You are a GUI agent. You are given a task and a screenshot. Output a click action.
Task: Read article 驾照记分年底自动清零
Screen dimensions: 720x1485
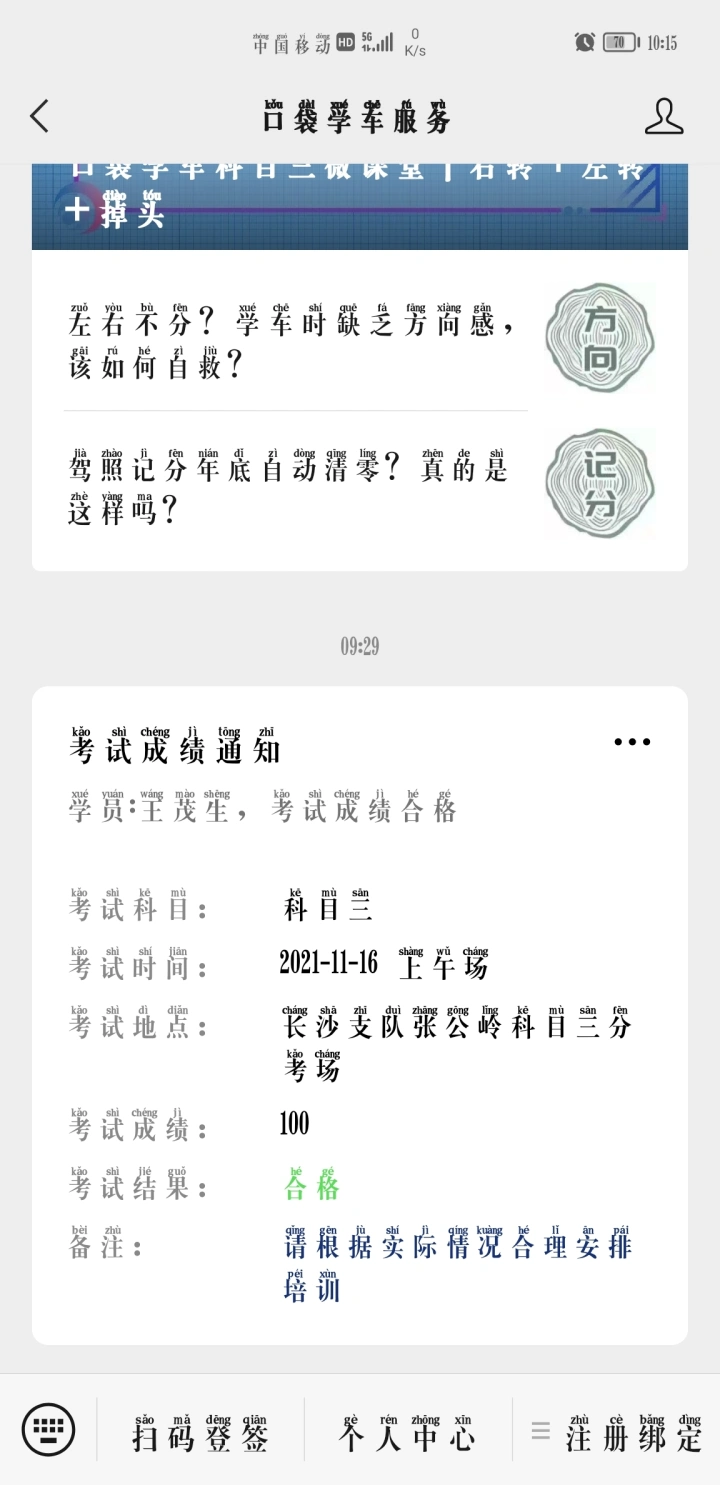290,486
